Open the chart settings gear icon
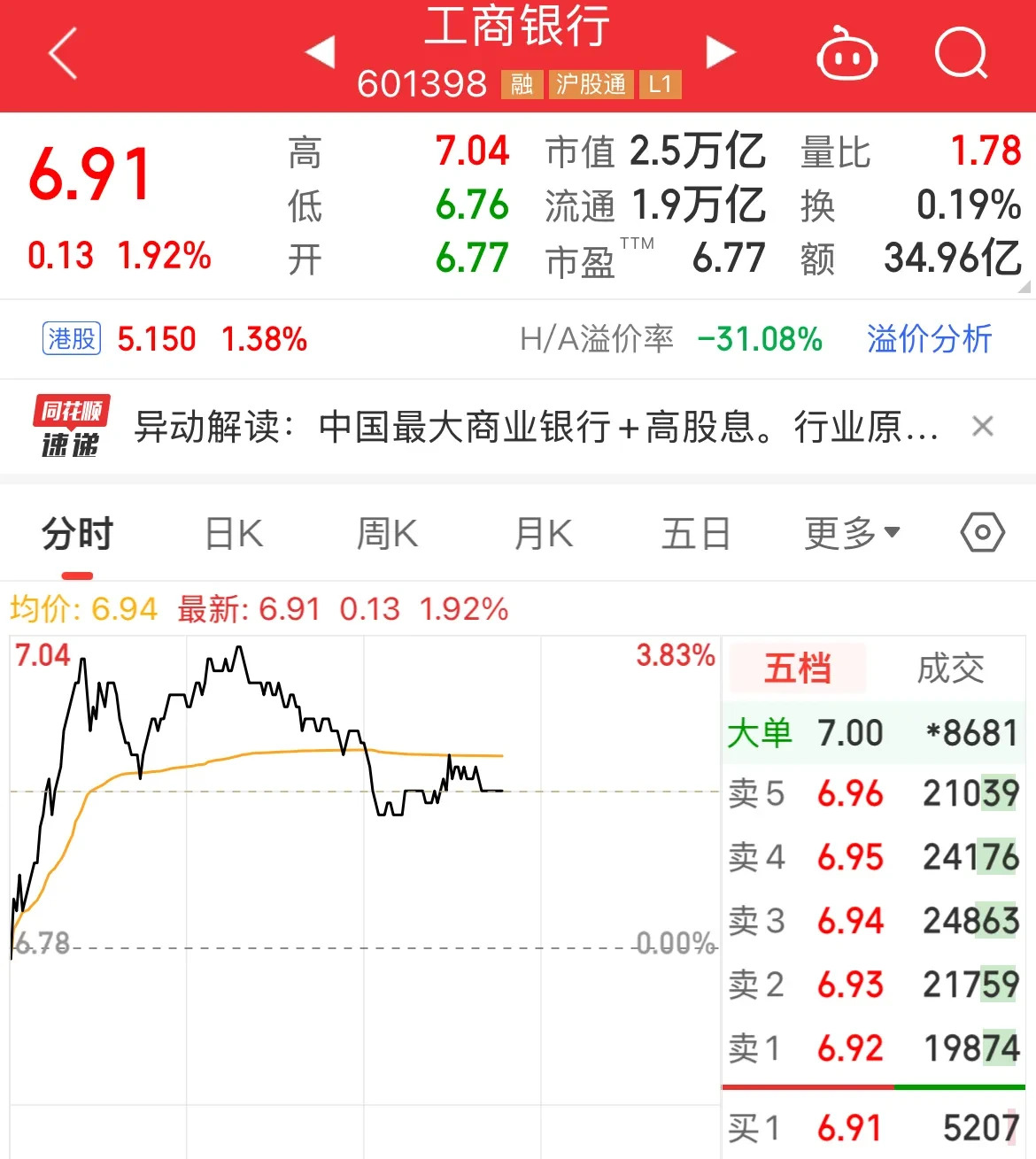The image size is (1036, 1159). click(x=981, y=533)
